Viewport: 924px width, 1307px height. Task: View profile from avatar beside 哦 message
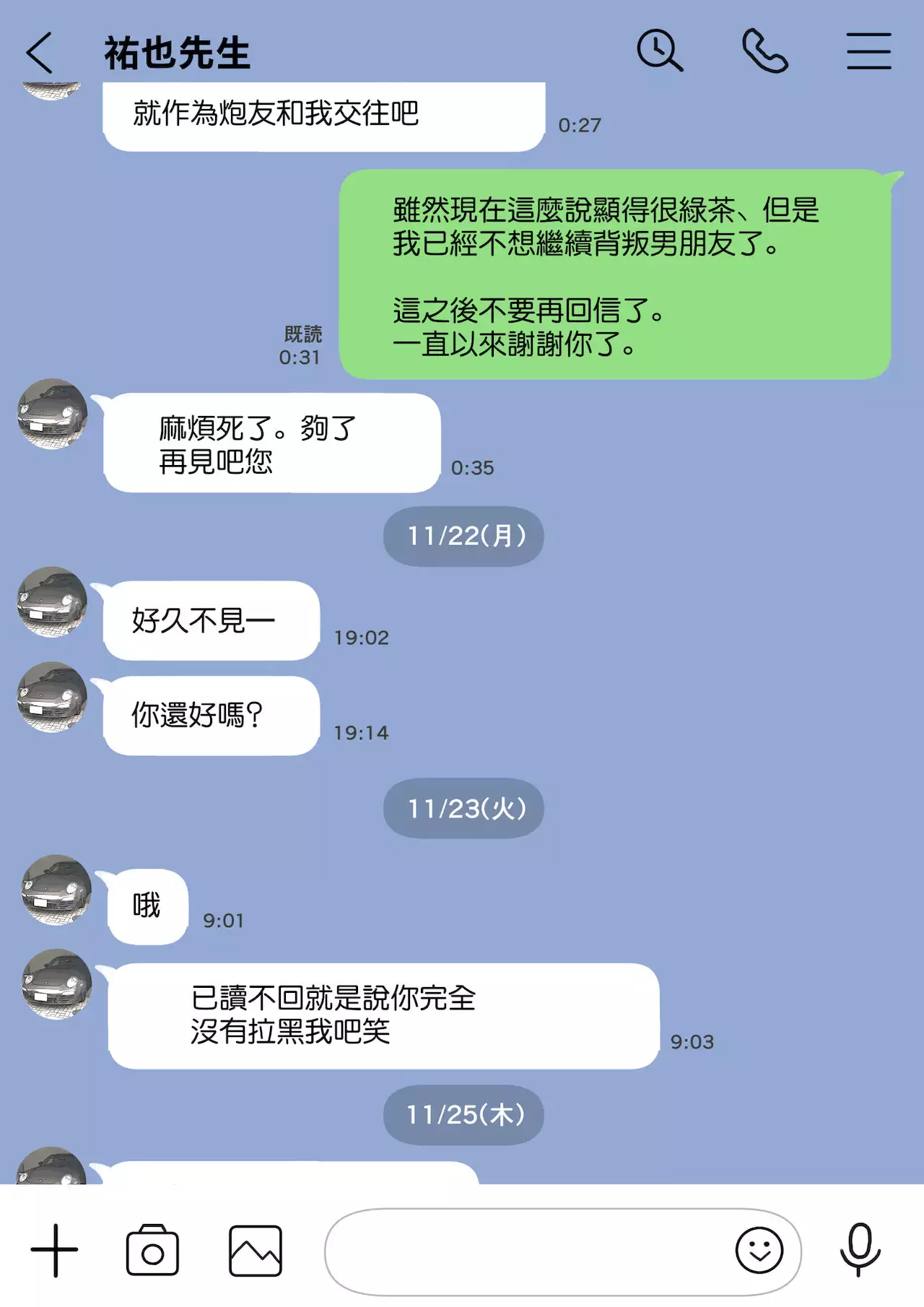click(x=57, y=890)
